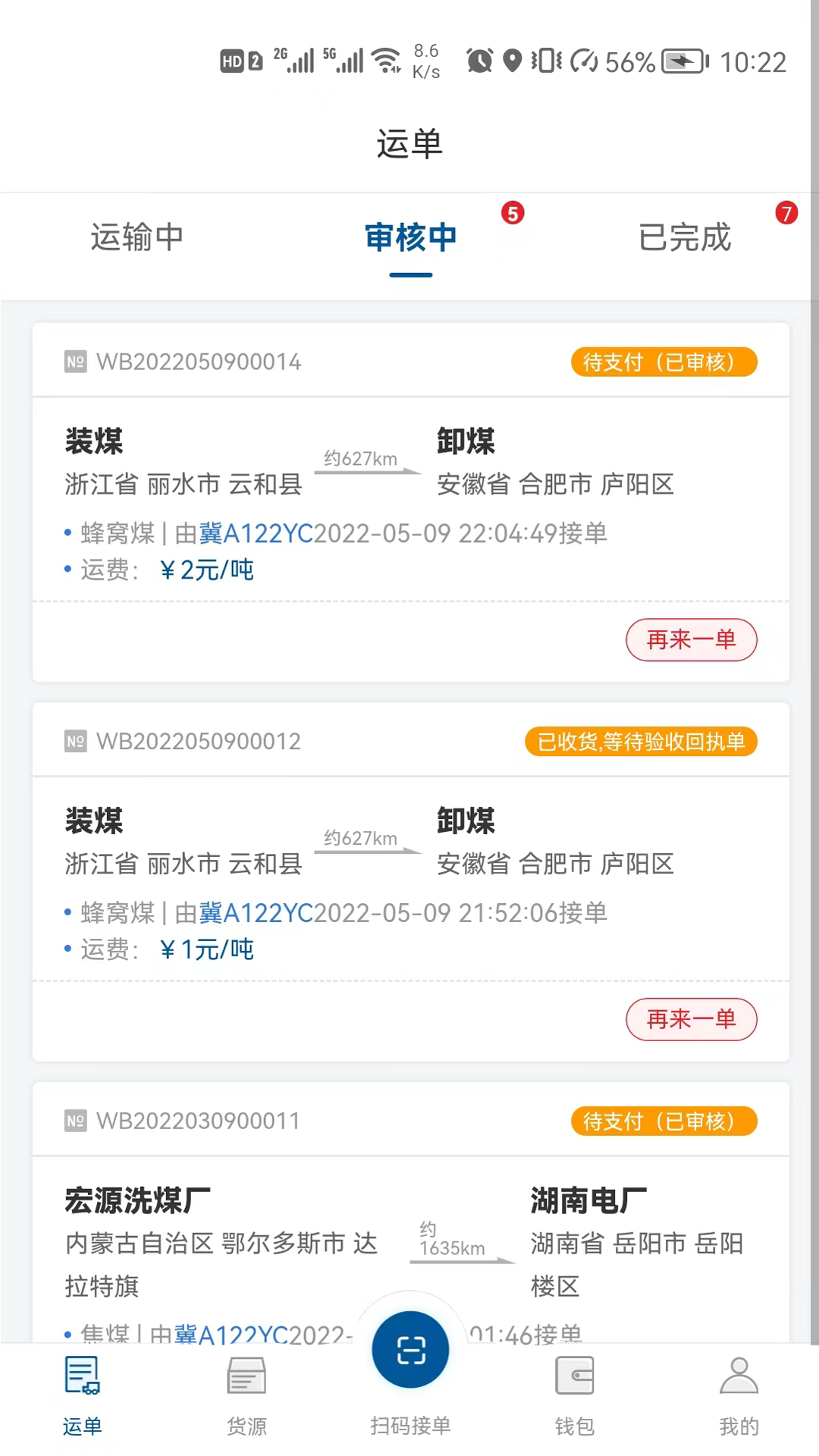
Task: Tap the 待支付（已审核） status tag on WB2022050900014
Action: click(664, 362)
